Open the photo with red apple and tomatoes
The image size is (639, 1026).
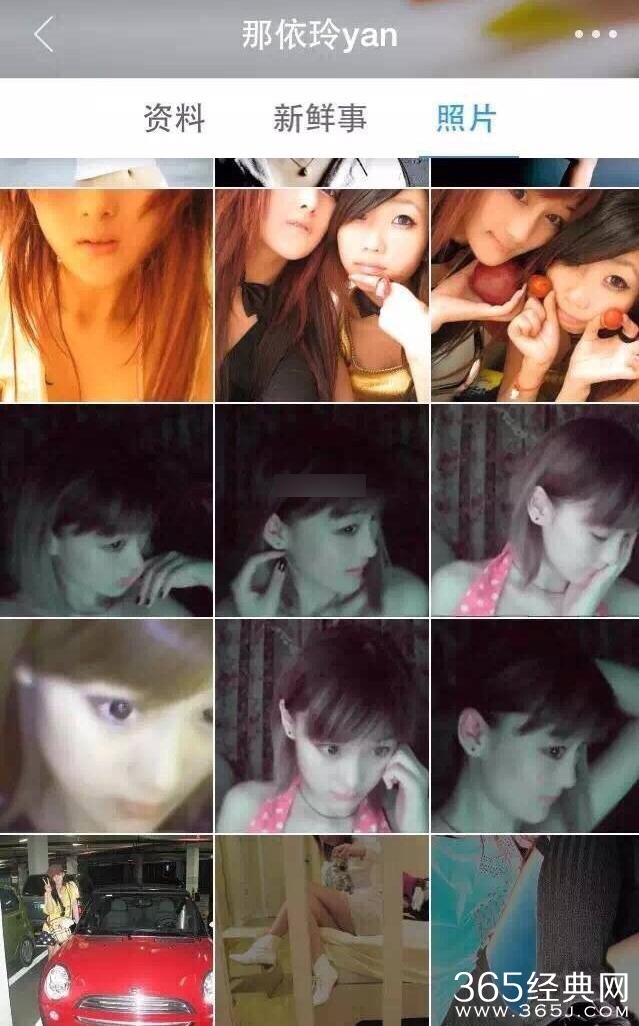point(535,295)
